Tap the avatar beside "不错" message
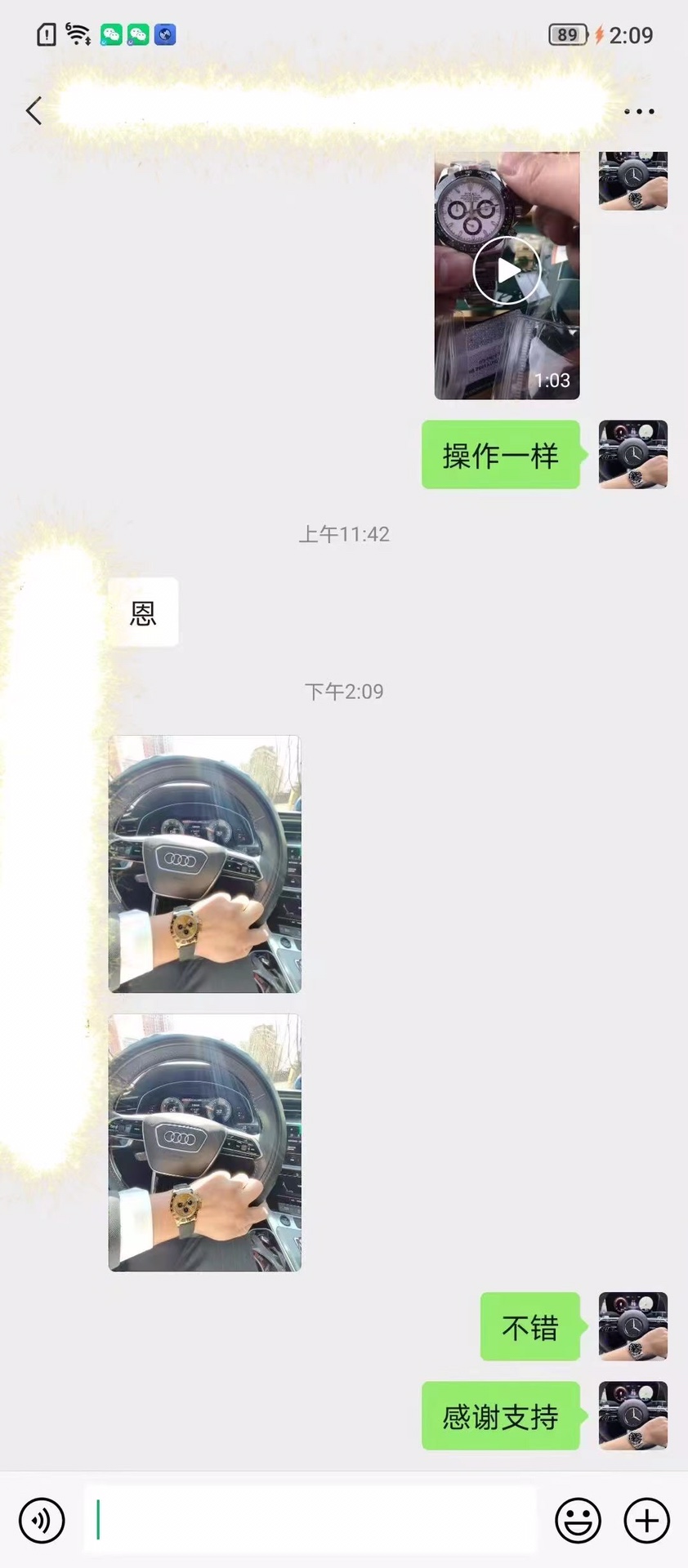 click(633, 1326)
